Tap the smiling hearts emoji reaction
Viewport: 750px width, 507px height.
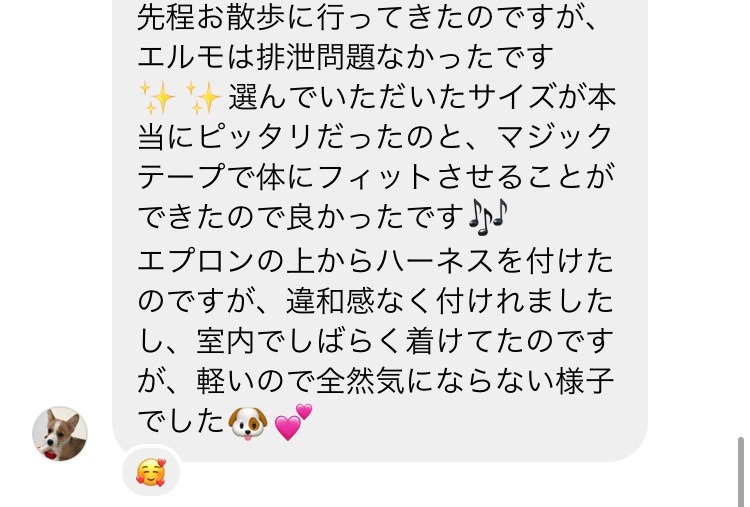coord(151,472)
